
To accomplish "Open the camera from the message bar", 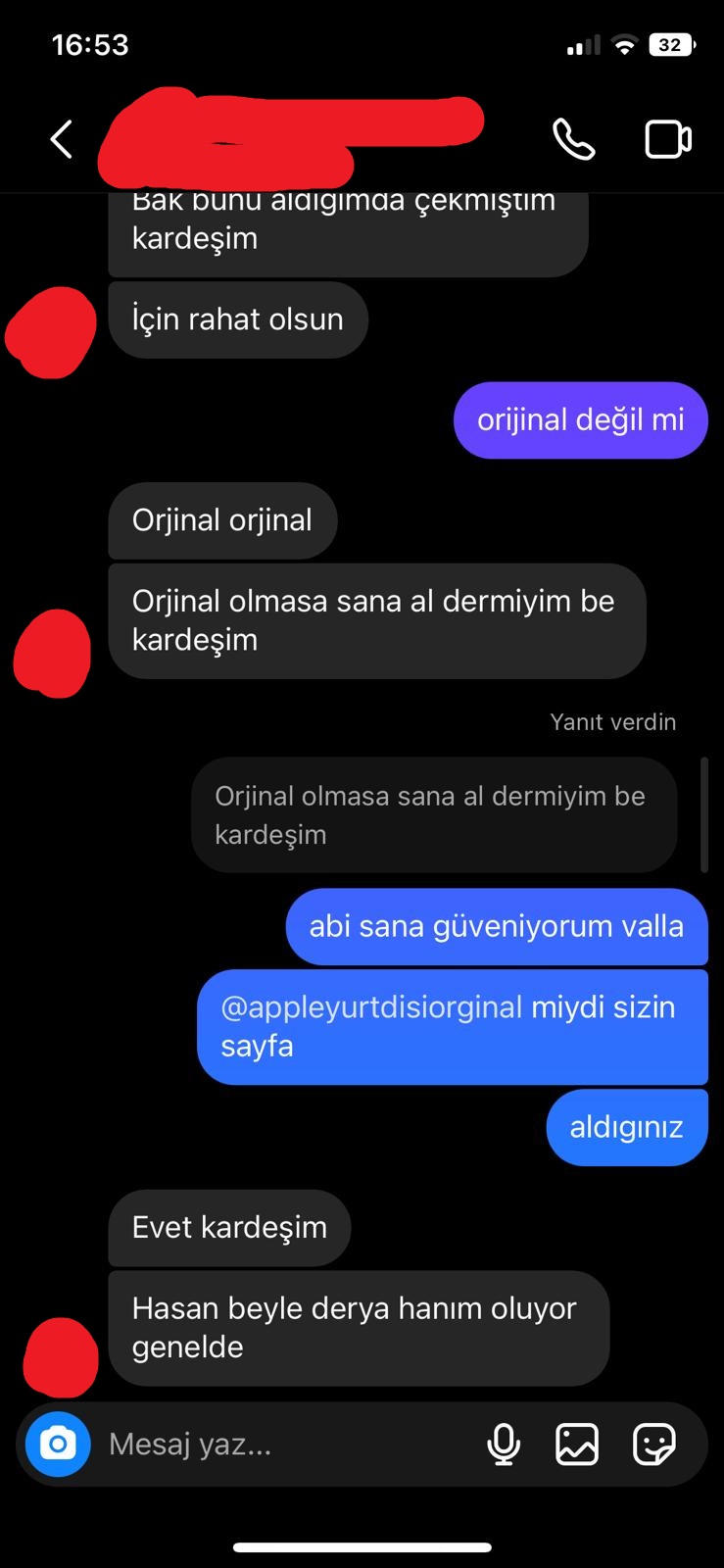I will pos(58,1444).
